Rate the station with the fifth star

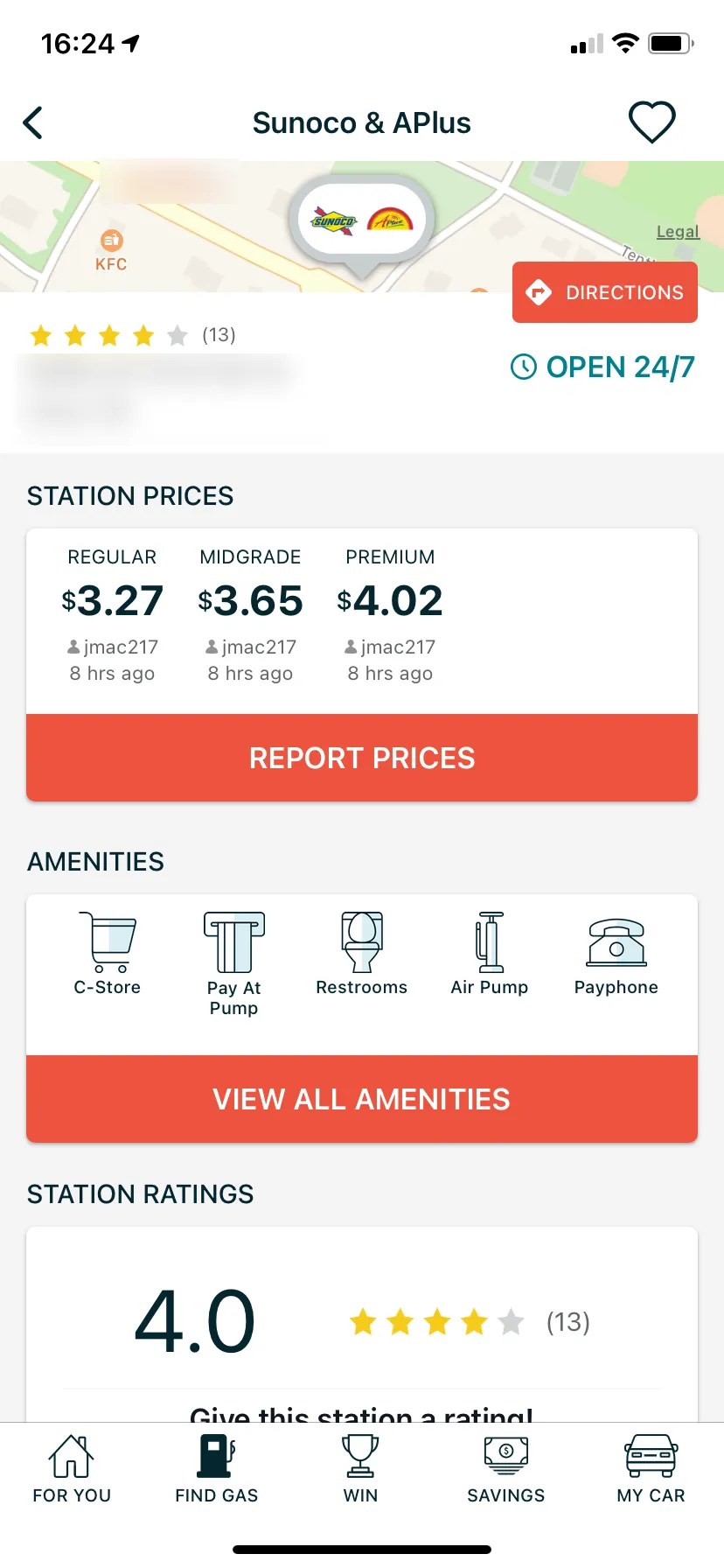pyautogui.click(x=512, y=1323)
